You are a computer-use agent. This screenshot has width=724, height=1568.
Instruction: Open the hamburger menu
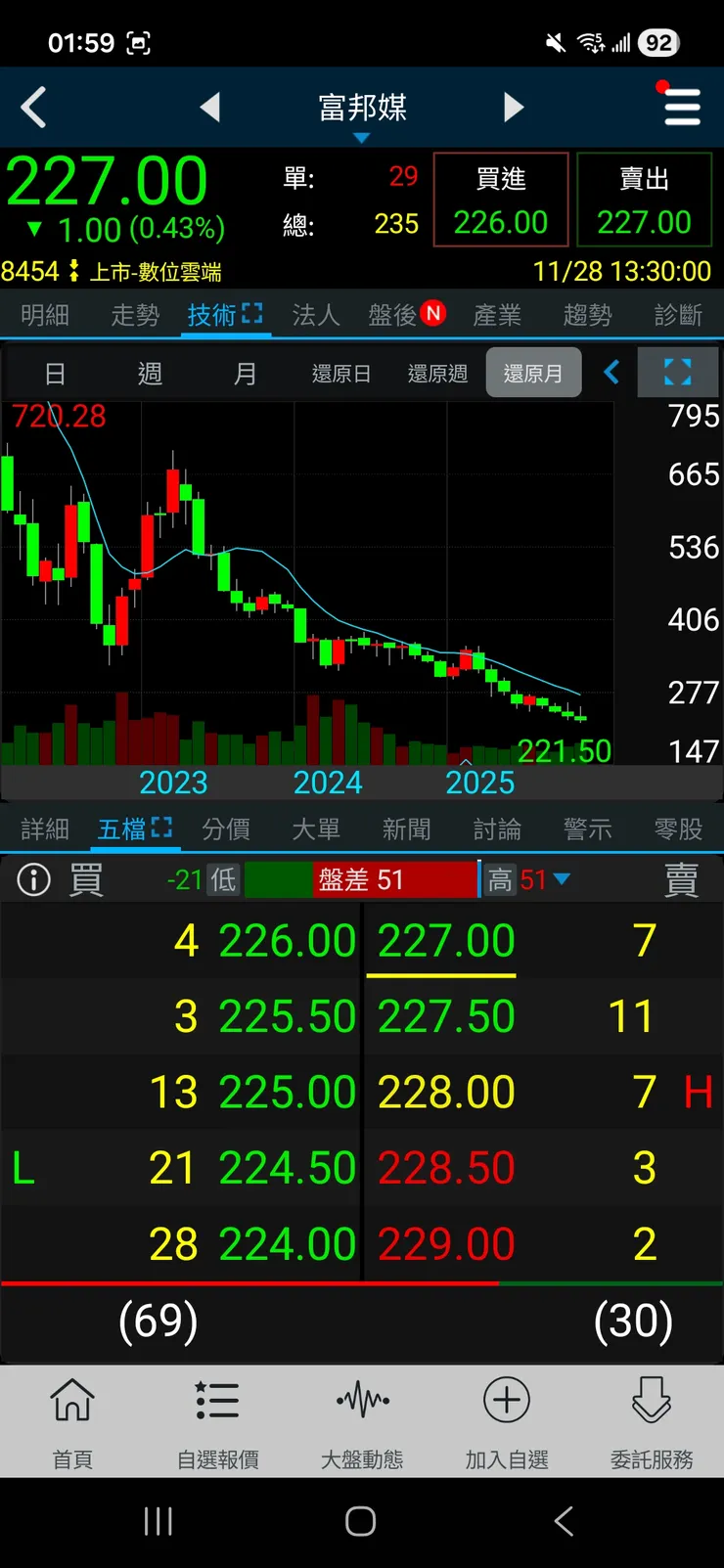(x=682, y=107)
